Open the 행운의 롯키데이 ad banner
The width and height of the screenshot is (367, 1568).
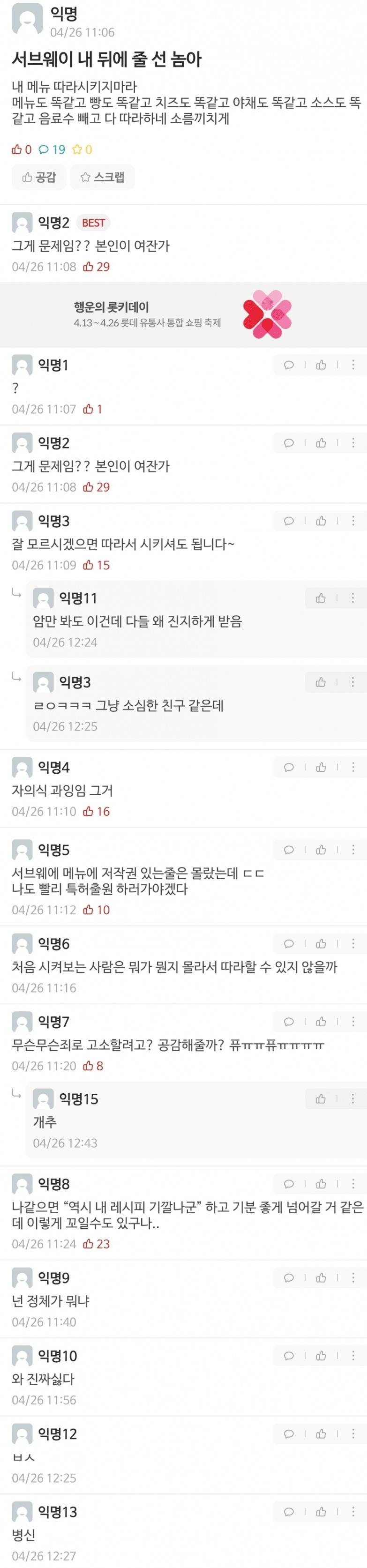point(183,314)
